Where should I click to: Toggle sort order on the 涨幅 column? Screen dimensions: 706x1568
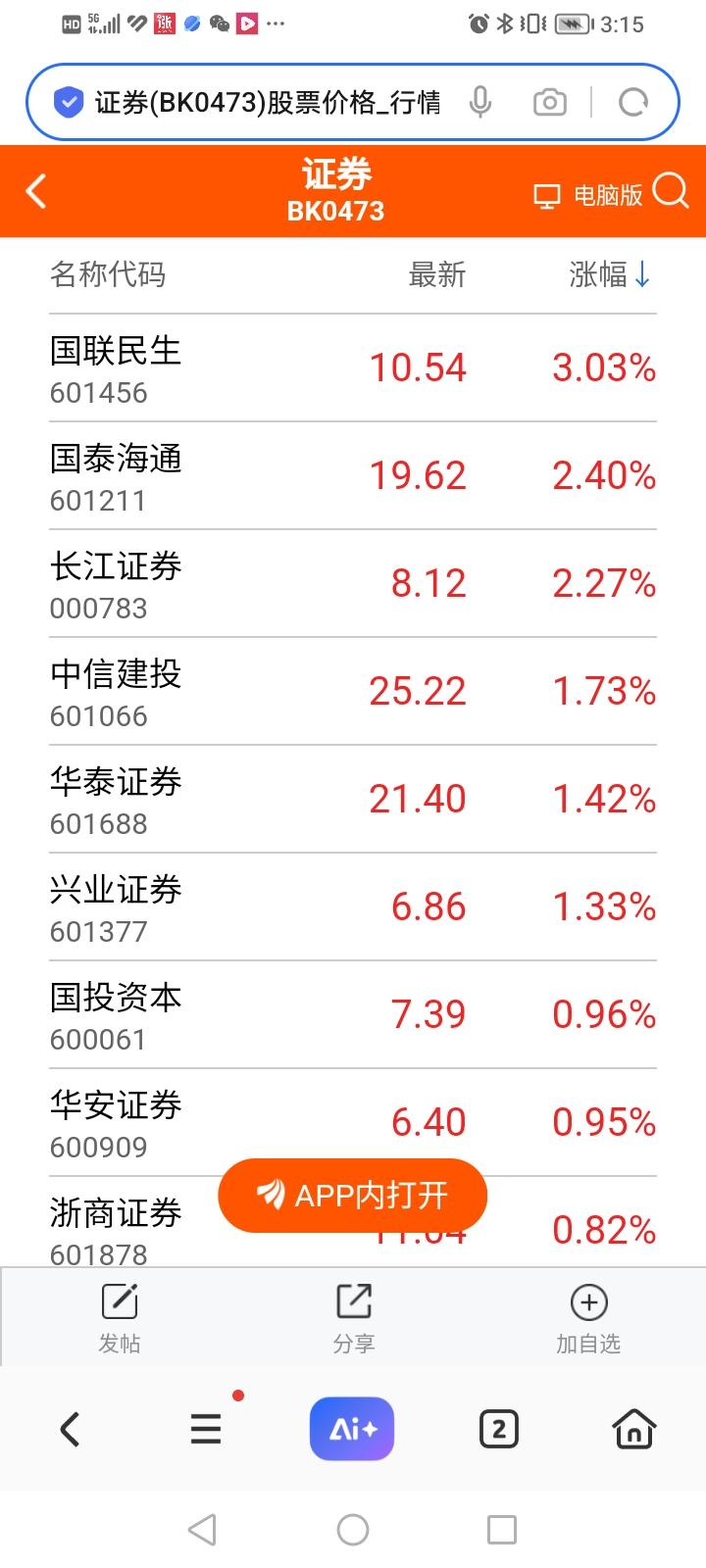(x=609, y=275)
